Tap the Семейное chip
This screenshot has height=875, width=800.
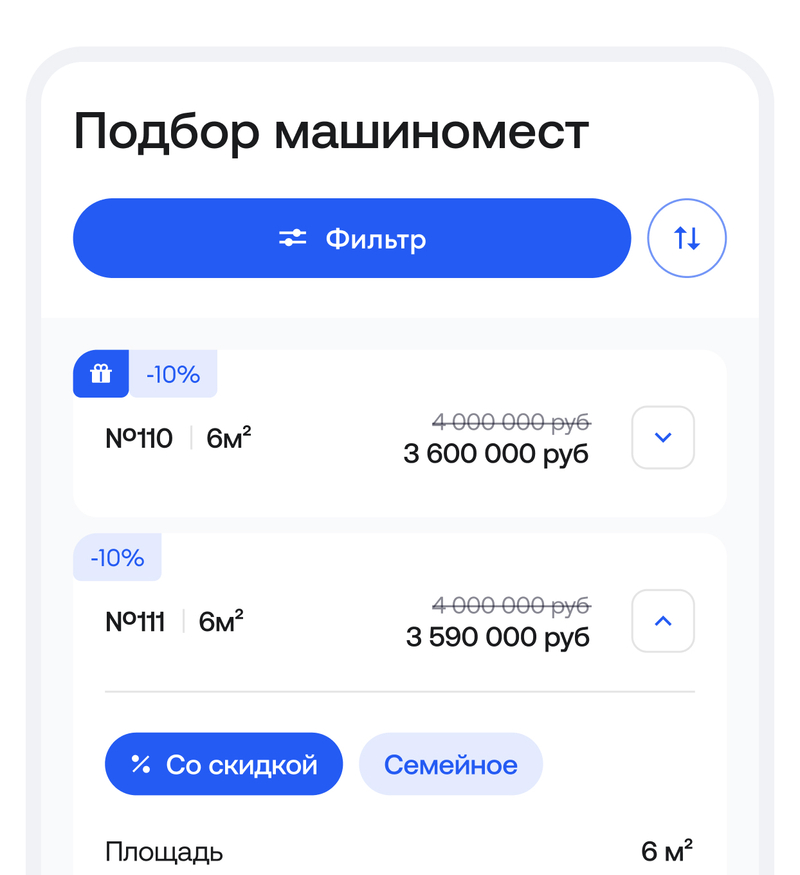click(451, 765)
